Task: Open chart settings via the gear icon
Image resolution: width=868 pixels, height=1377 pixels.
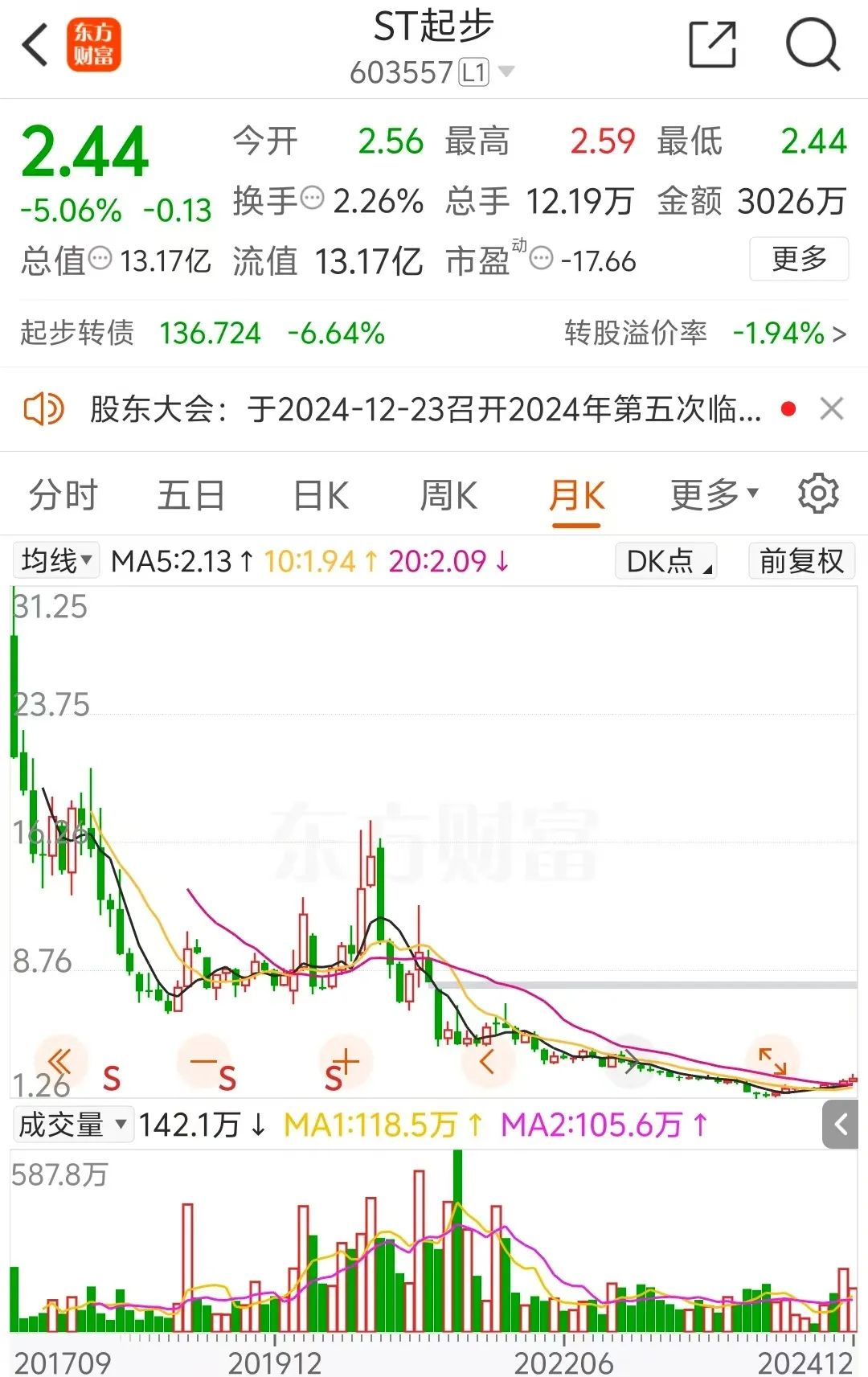Action: (x=818, y=493)
